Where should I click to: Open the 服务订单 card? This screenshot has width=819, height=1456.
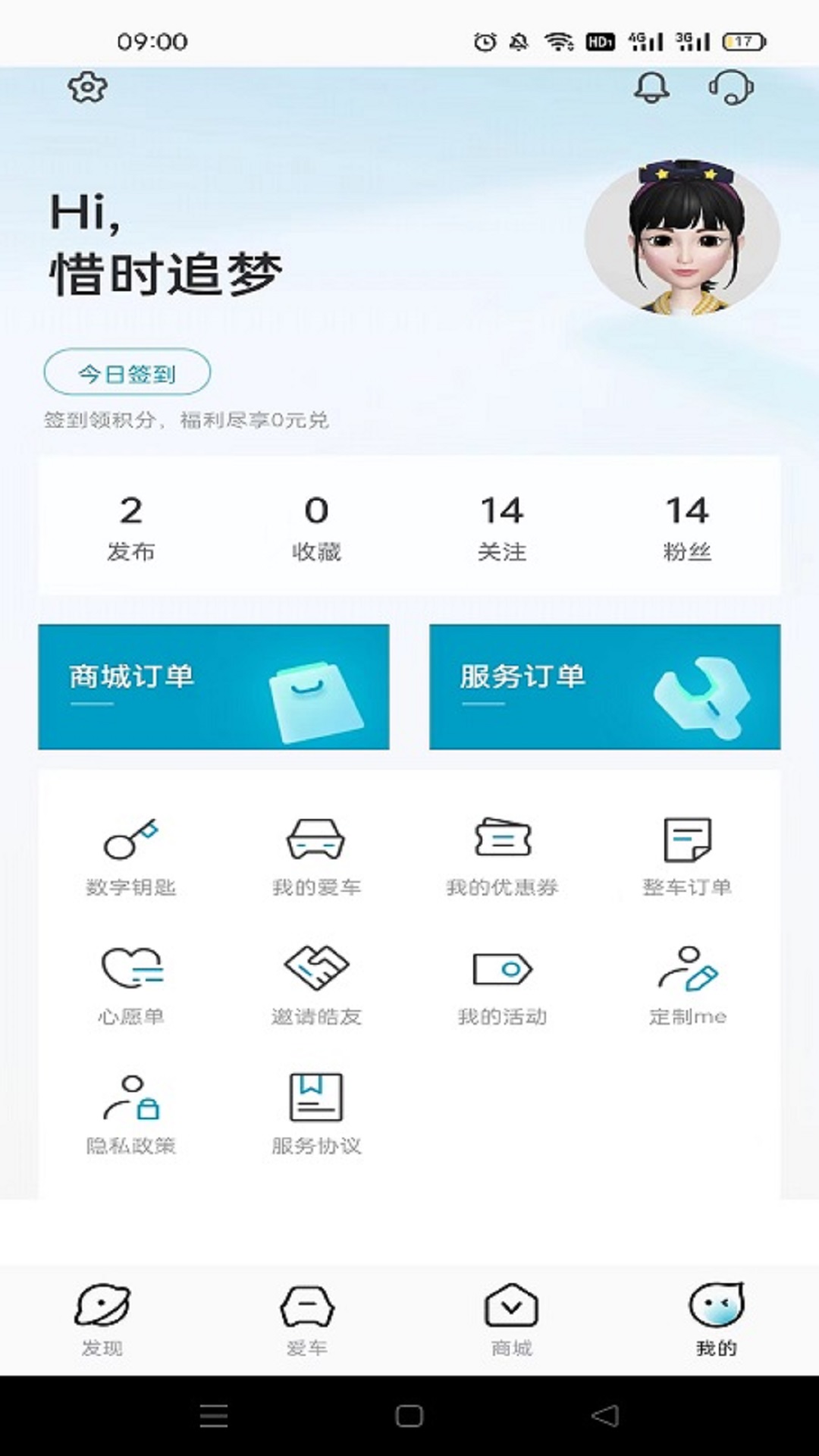(604, 686)
